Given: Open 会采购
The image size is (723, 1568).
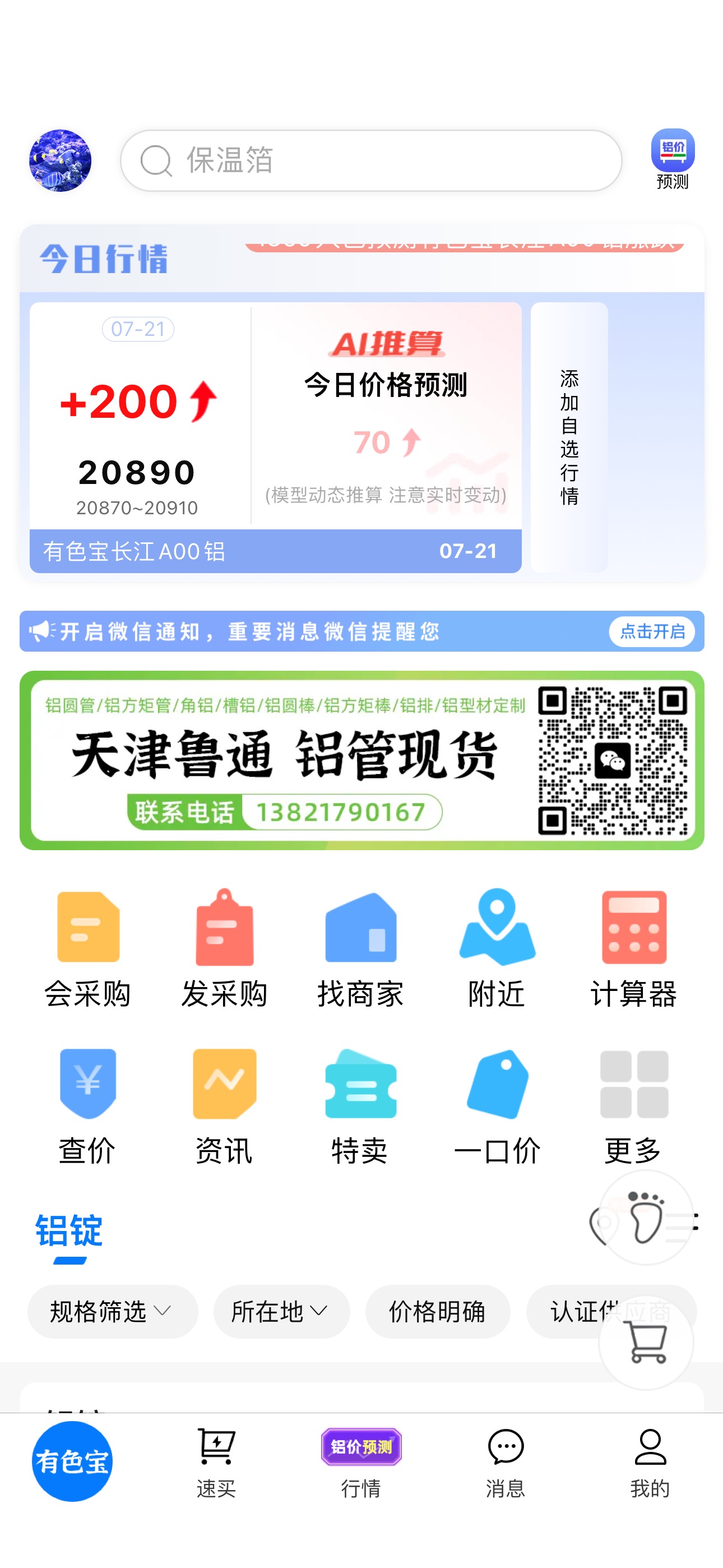Looking at the screenshot, I should pyautogui.click(x=87, y=948).
